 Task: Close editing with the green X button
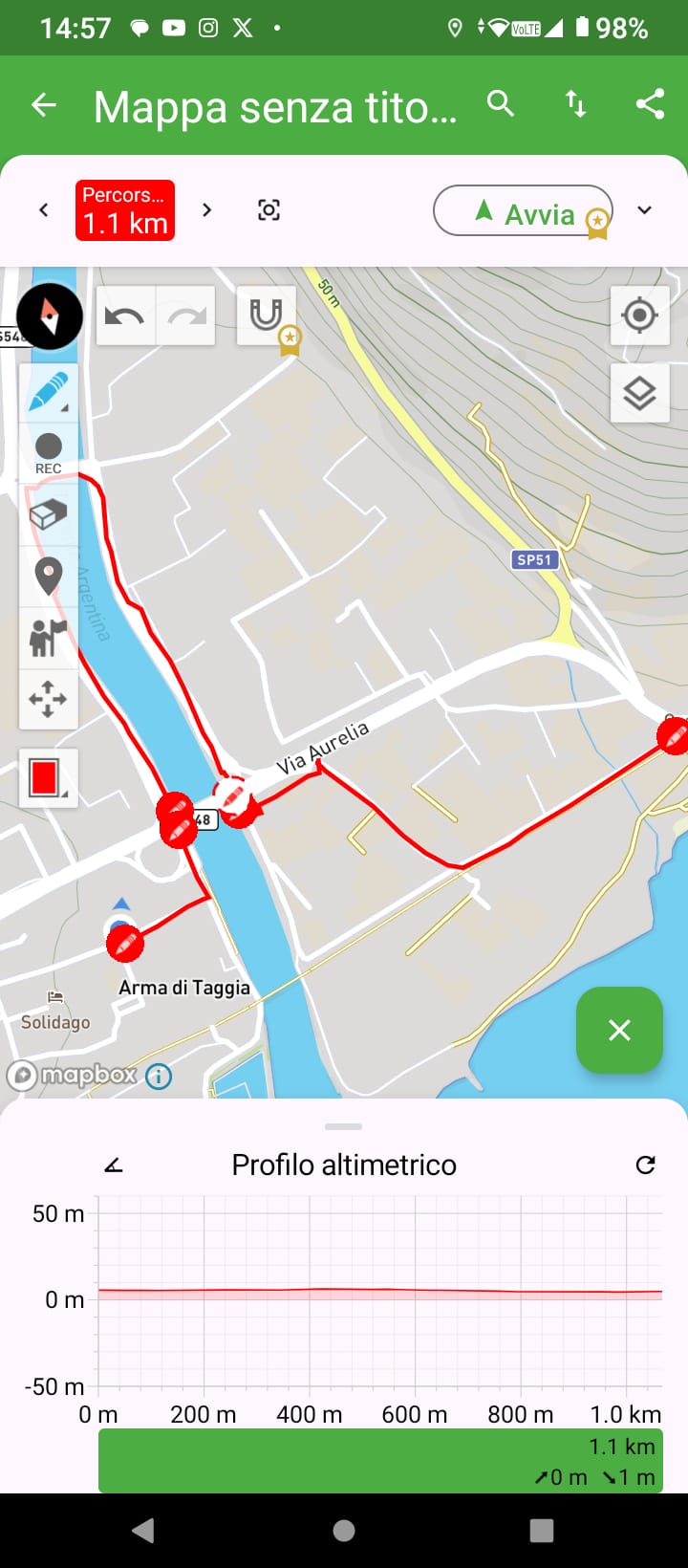click(619, 1030)
